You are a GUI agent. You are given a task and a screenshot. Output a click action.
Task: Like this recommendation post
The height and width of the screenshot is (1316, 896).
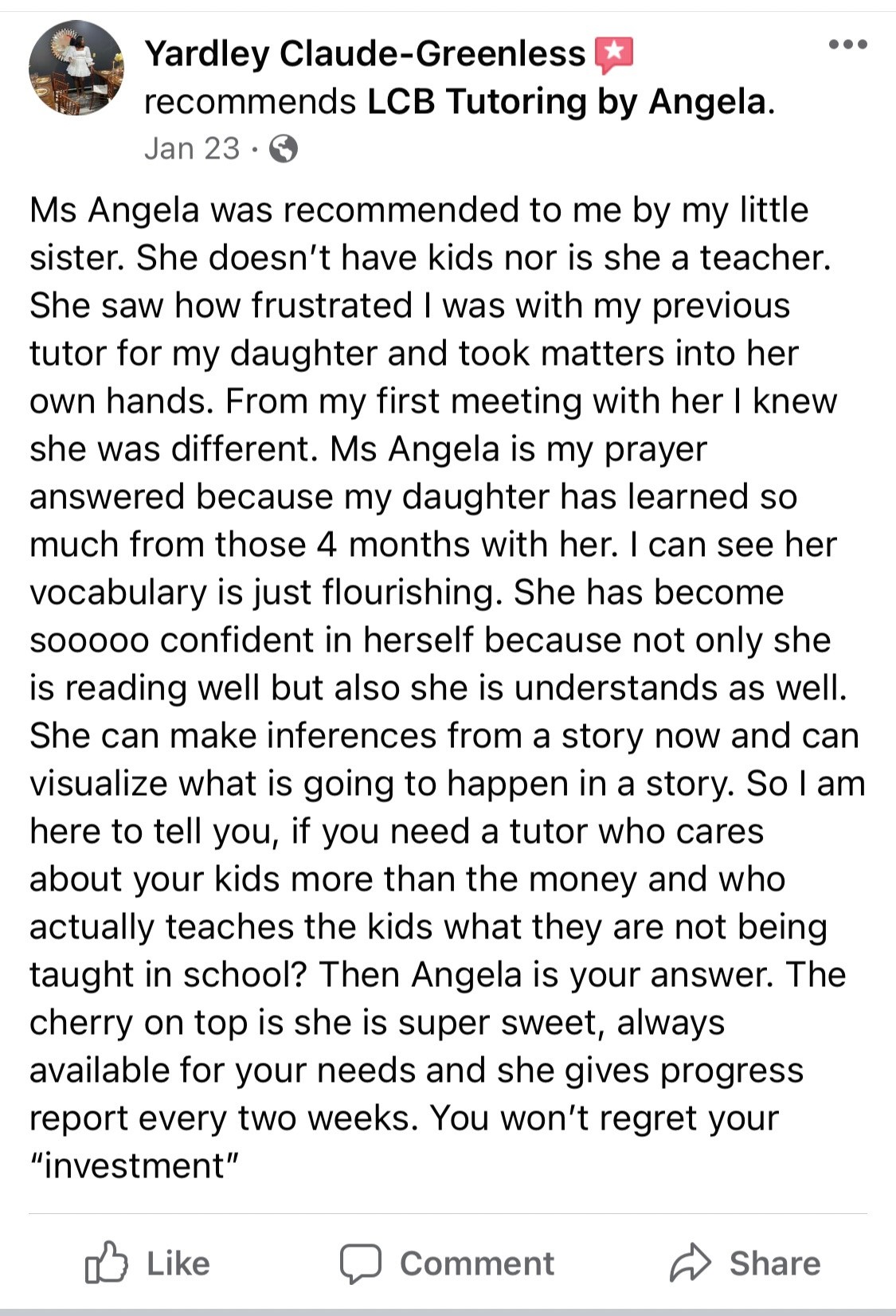[147, 1263]
